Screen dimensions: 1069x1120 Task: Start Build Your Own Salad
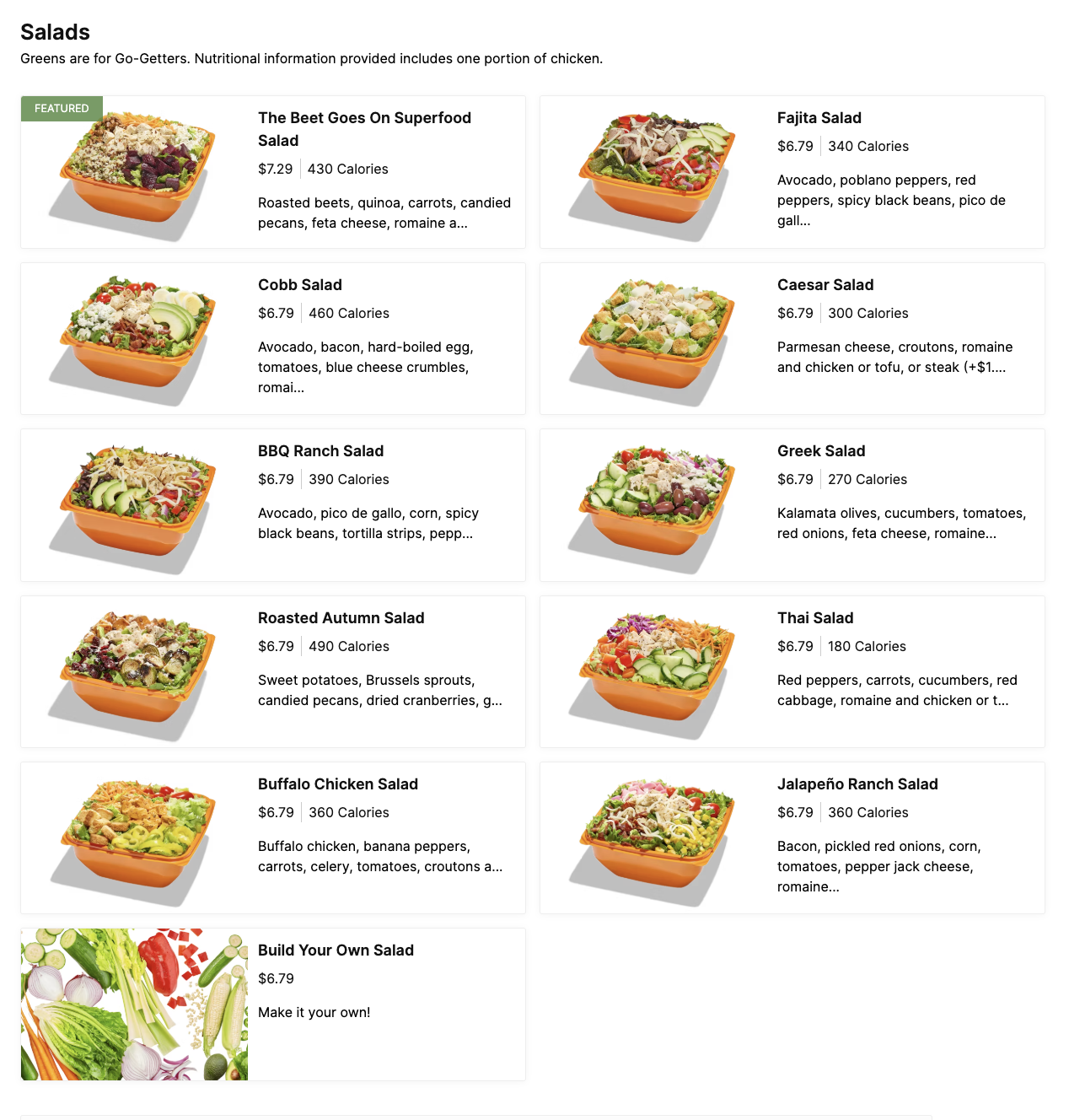273,1004
